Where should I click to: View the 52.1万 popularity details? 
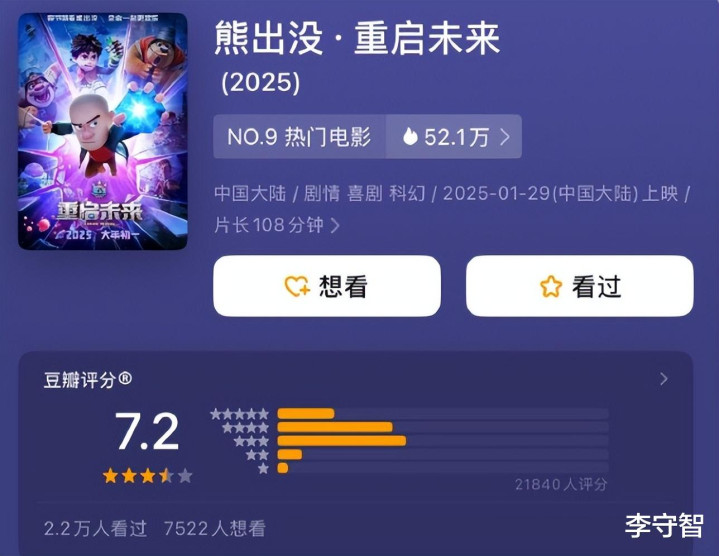pyautogui.click(x=455, y=137)
